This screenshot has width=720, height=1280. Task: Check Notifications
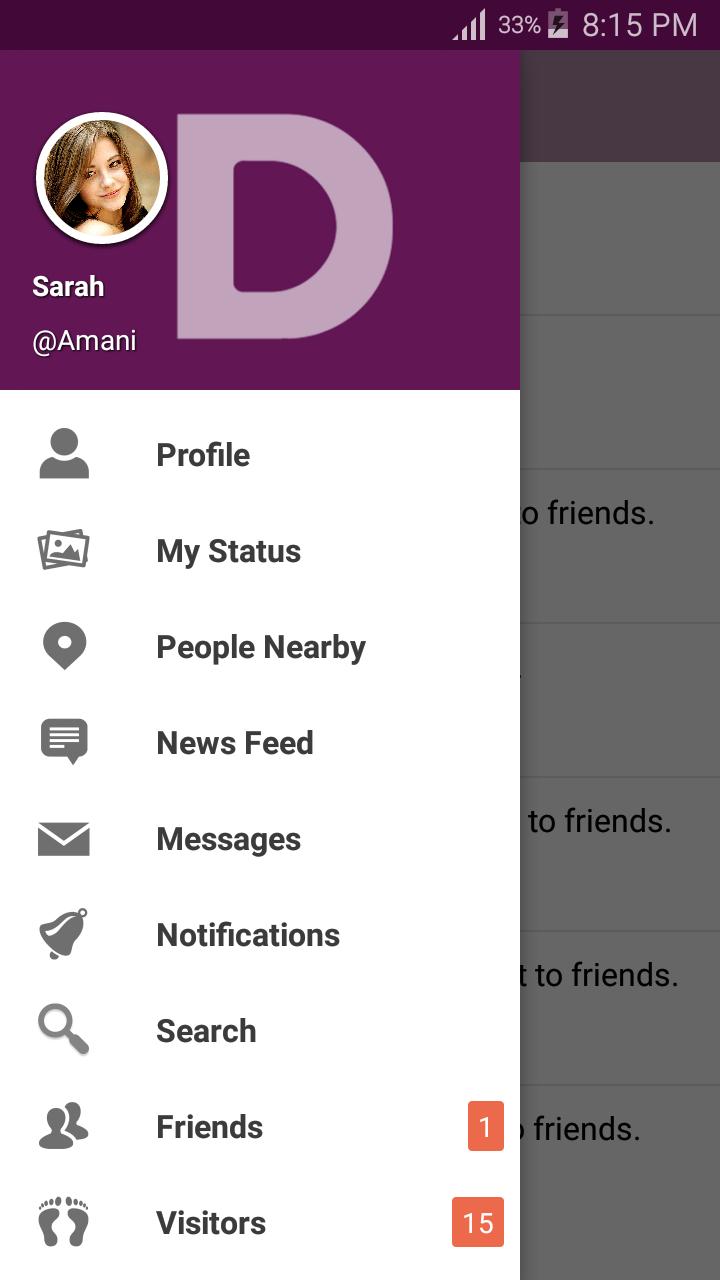pyautogui.click(x=248, y=935)
